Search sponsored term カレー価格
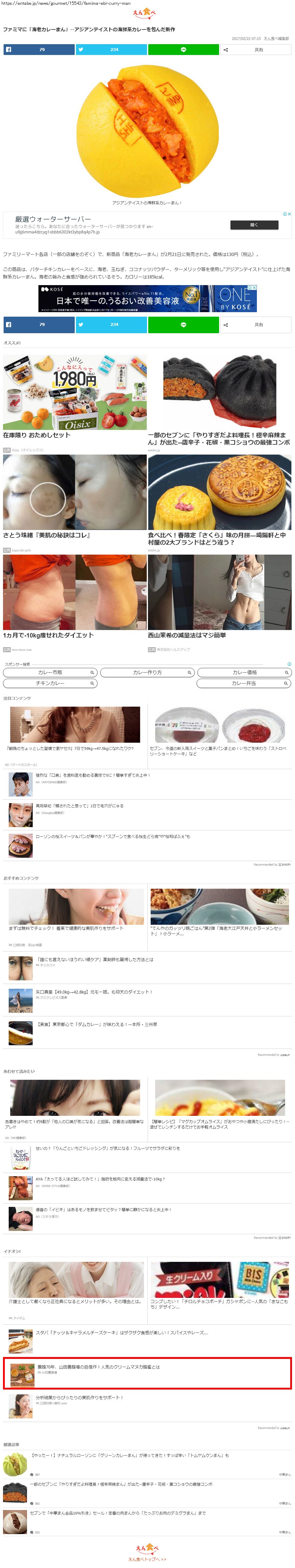 pos(244,673)
